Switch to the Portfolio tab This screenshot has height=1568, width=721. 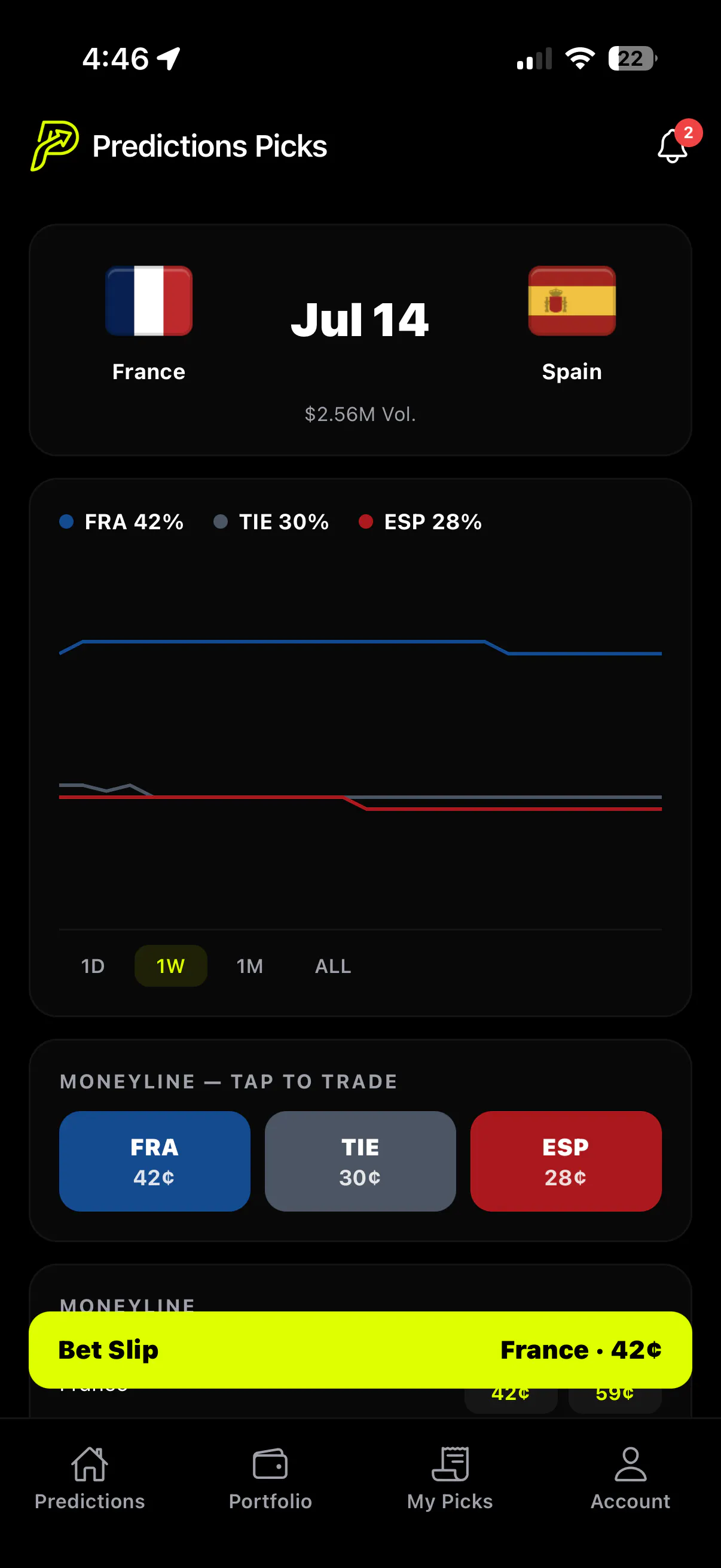click(270, 1479)
